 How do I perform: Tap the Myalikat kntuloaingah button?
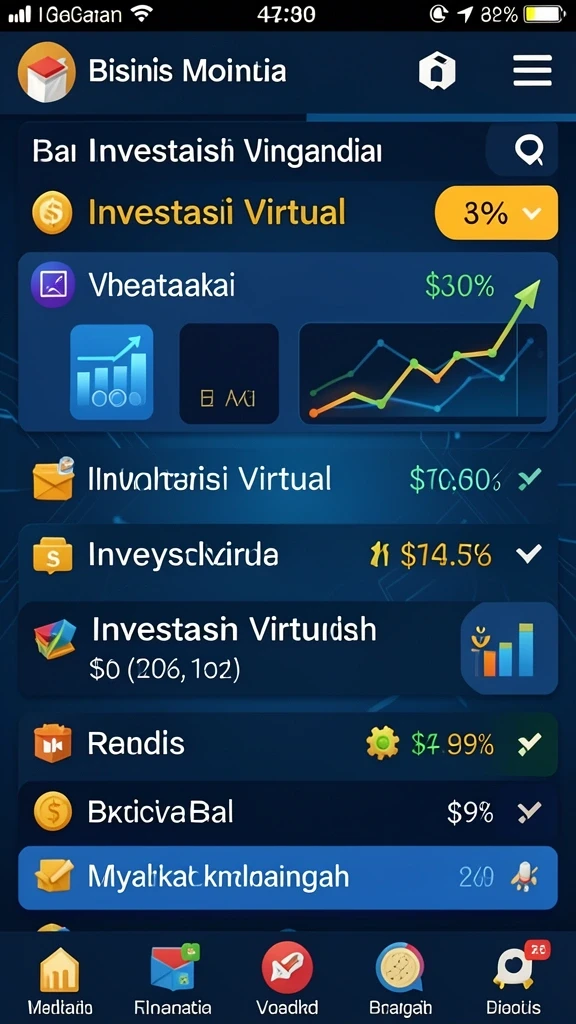tap(288, 878)
